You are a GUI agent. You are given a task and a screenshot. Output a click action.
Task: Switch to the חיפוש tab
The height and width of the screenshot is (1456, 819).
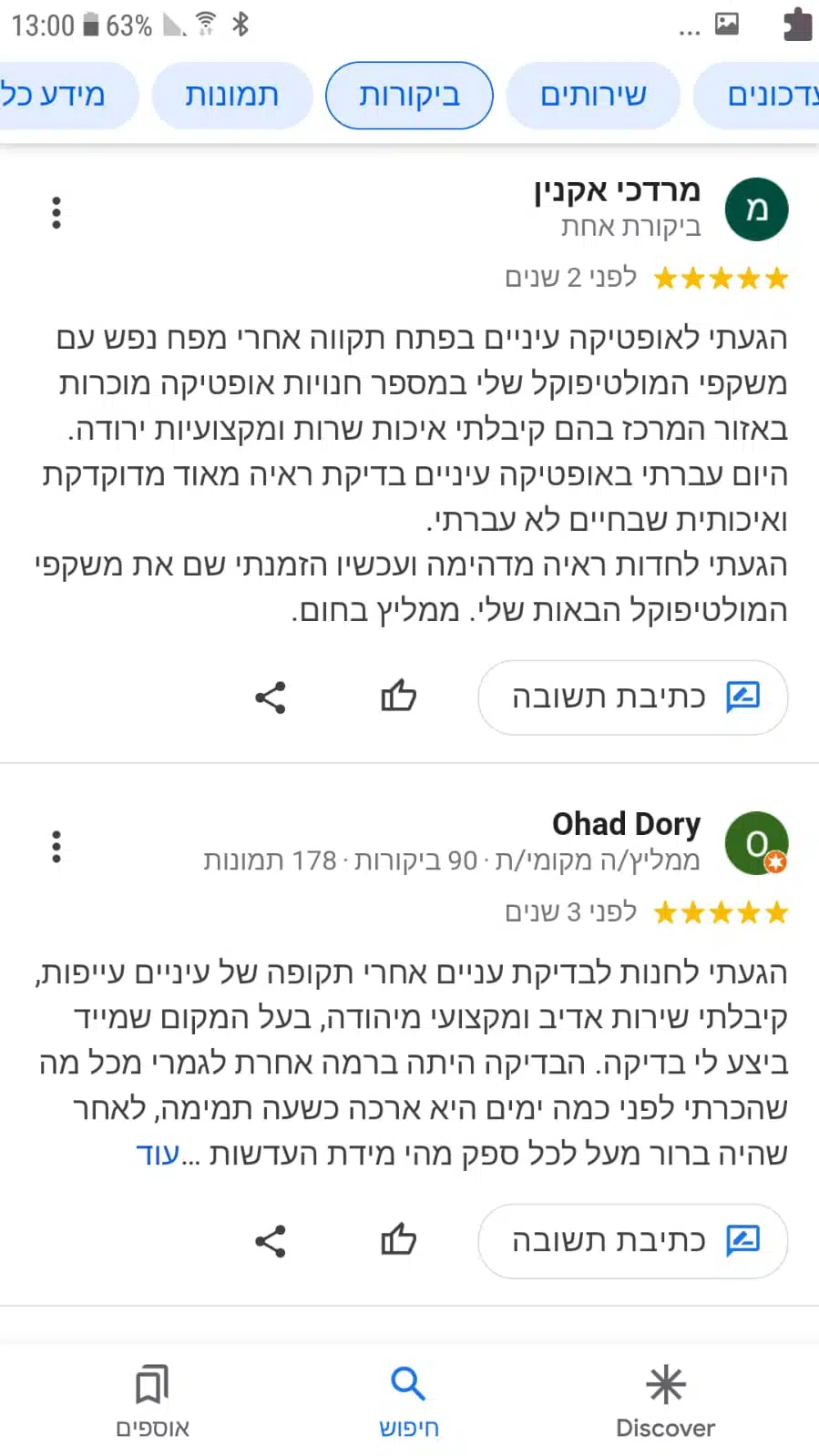tap(408, 1401)
